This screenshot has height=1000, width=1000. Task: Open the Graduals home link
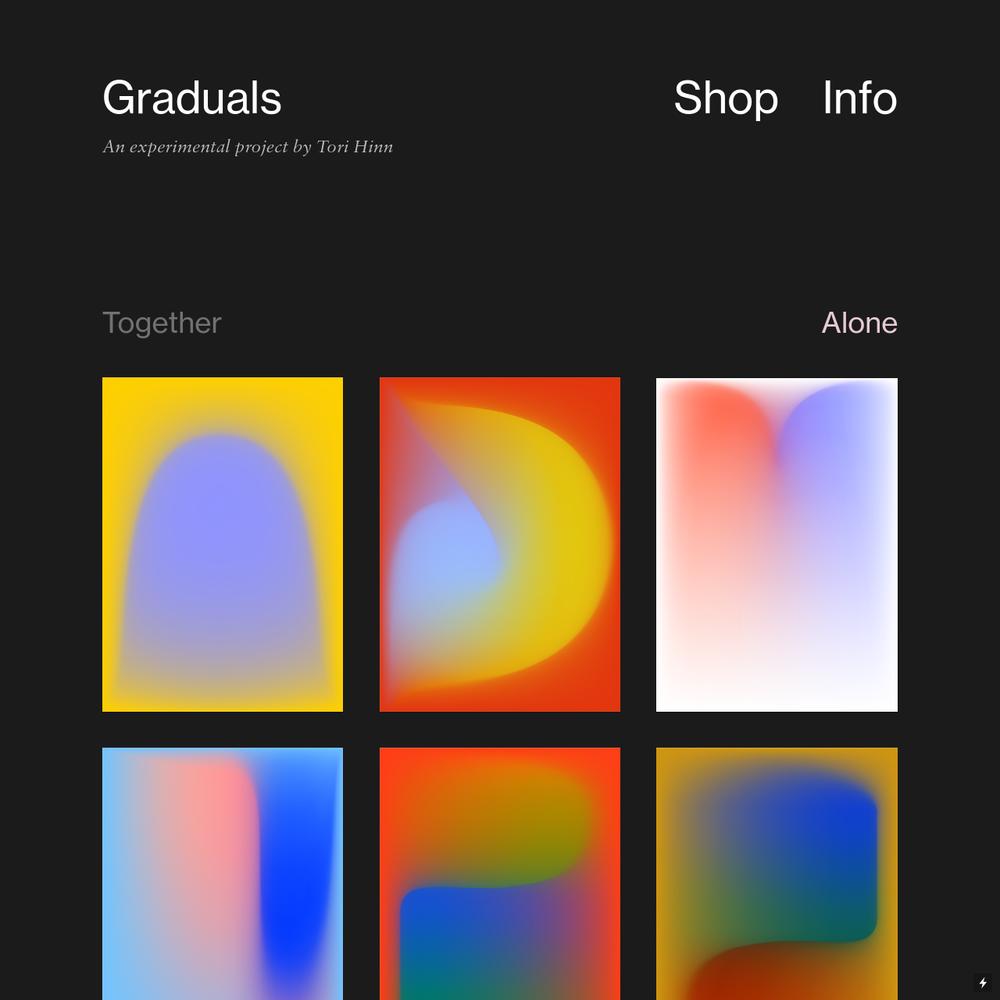point(192,98)
